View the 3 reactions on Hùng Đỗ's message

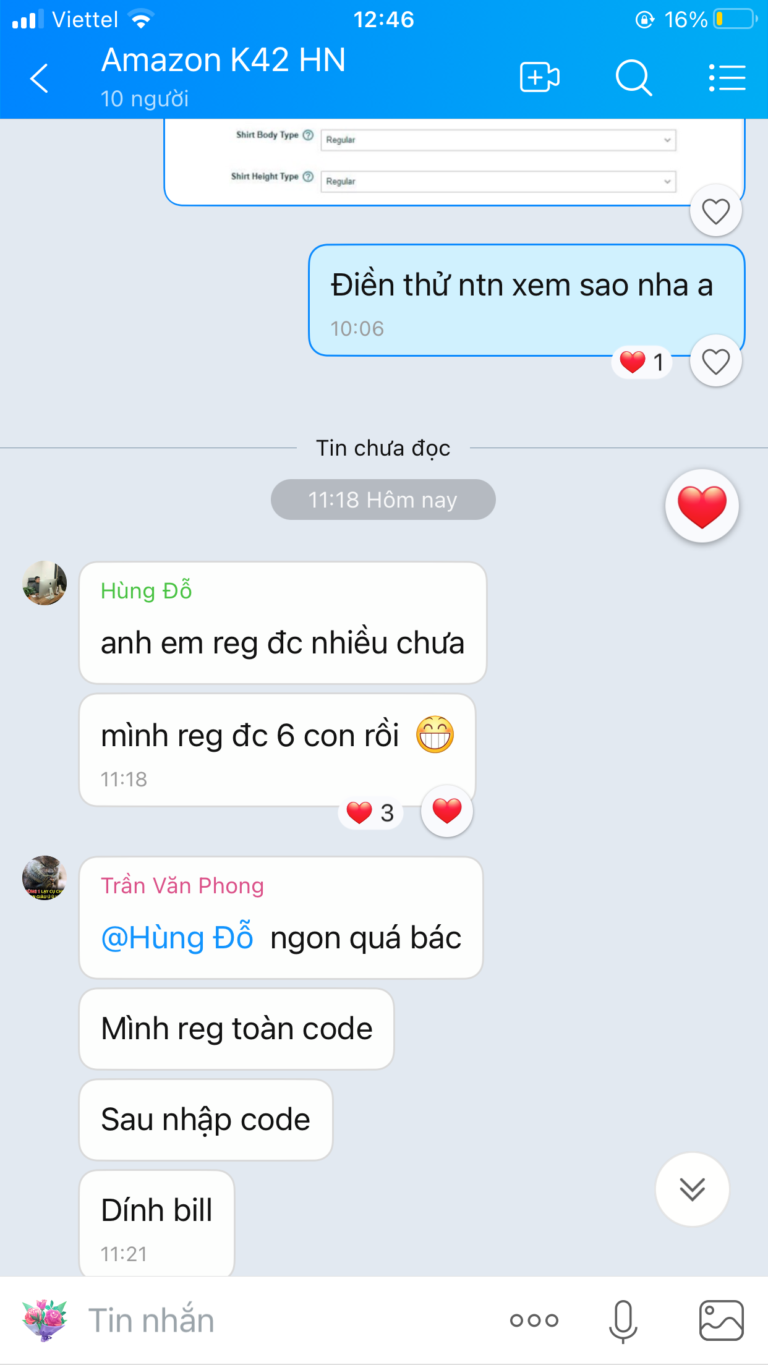tap(370, 813)
